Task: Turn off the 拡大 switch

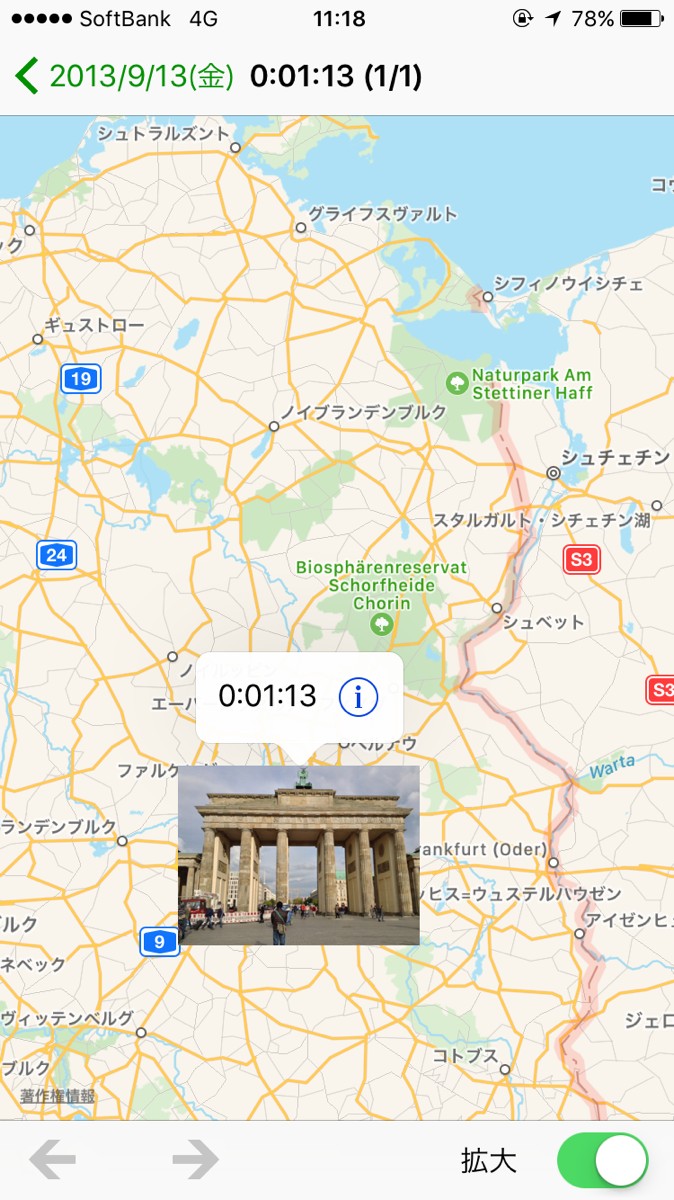Action: (602, 1161)
